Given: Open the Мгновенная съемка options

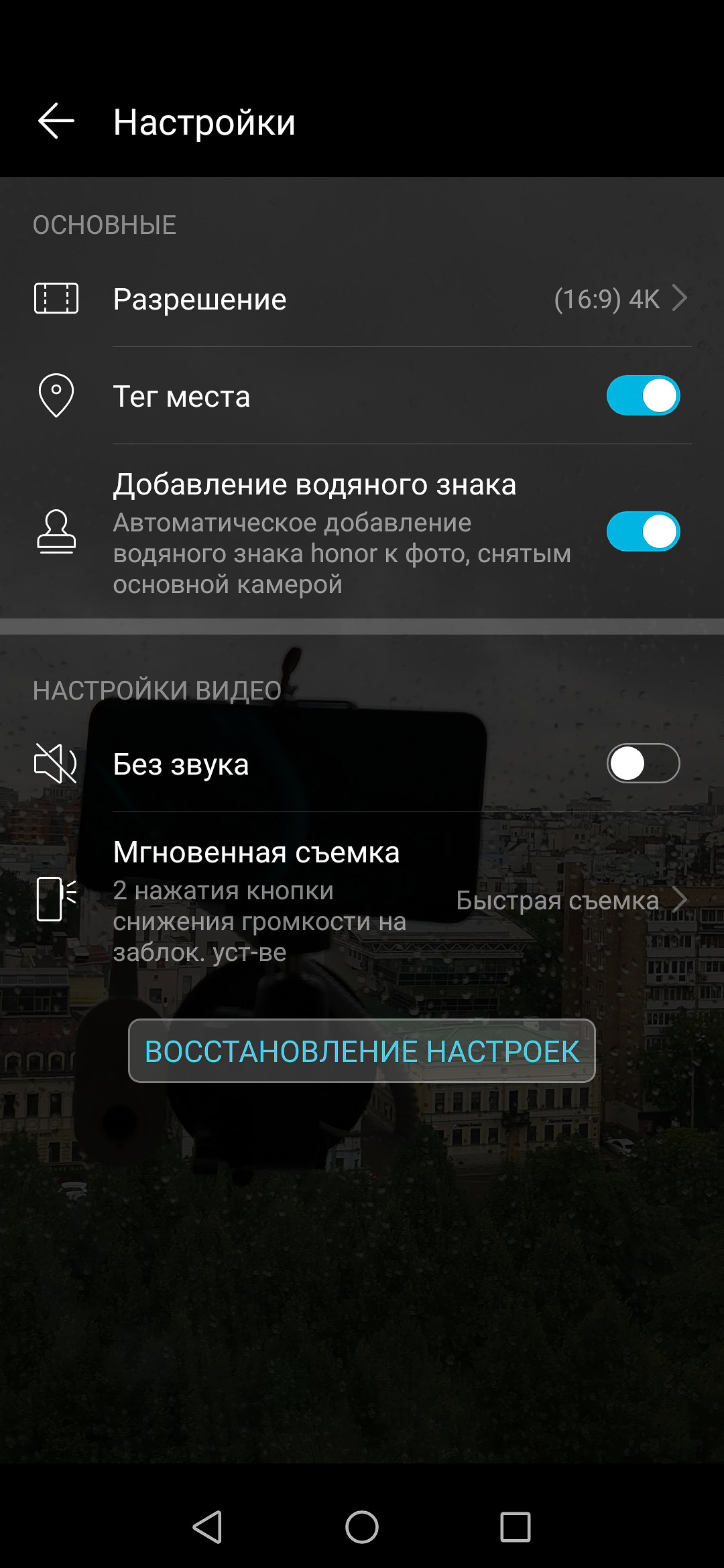Looking at the screenshot, I should click(x=362, y=900).
